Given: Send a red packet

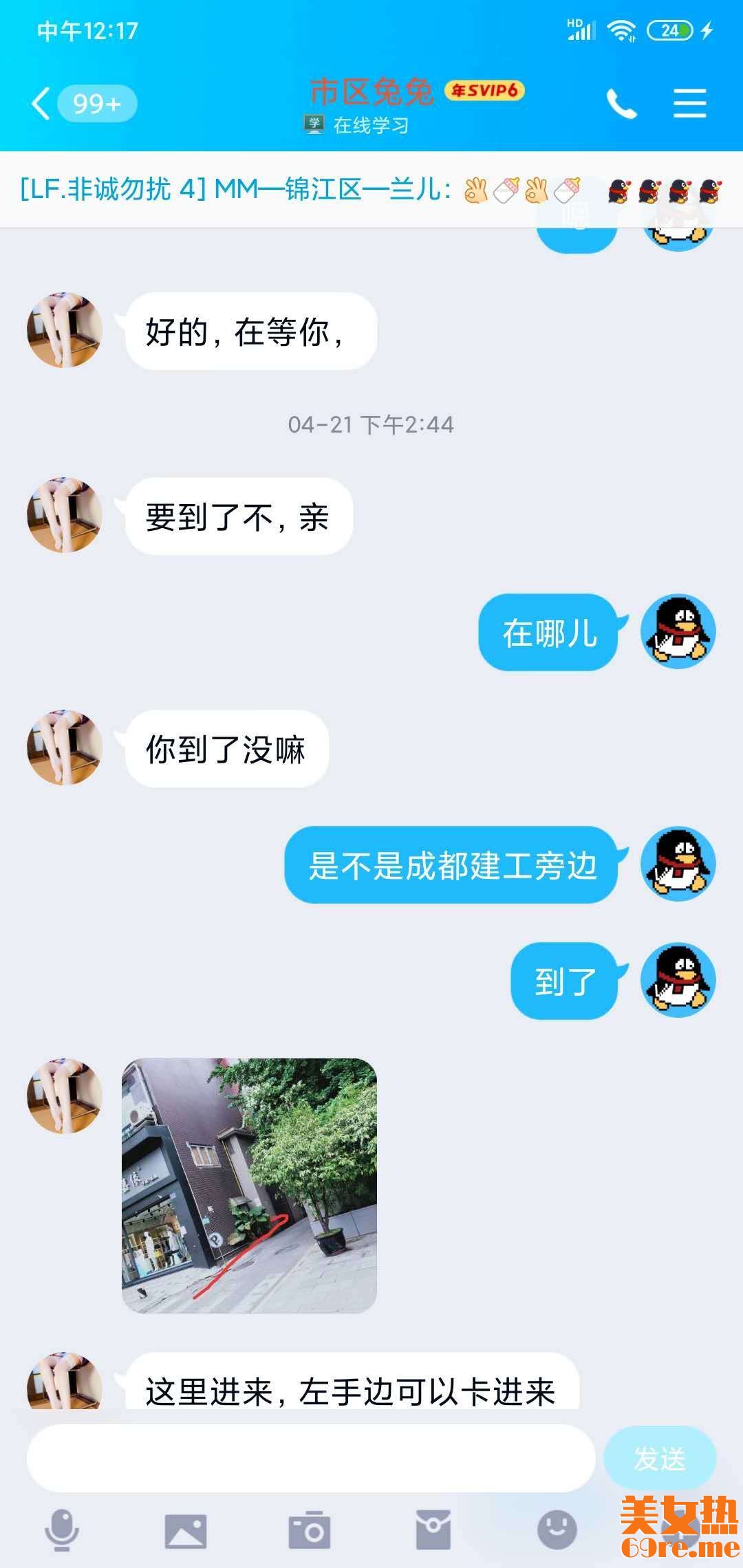Looking at the screenshot, I should pyautogui.click(x=433, y=1531).
